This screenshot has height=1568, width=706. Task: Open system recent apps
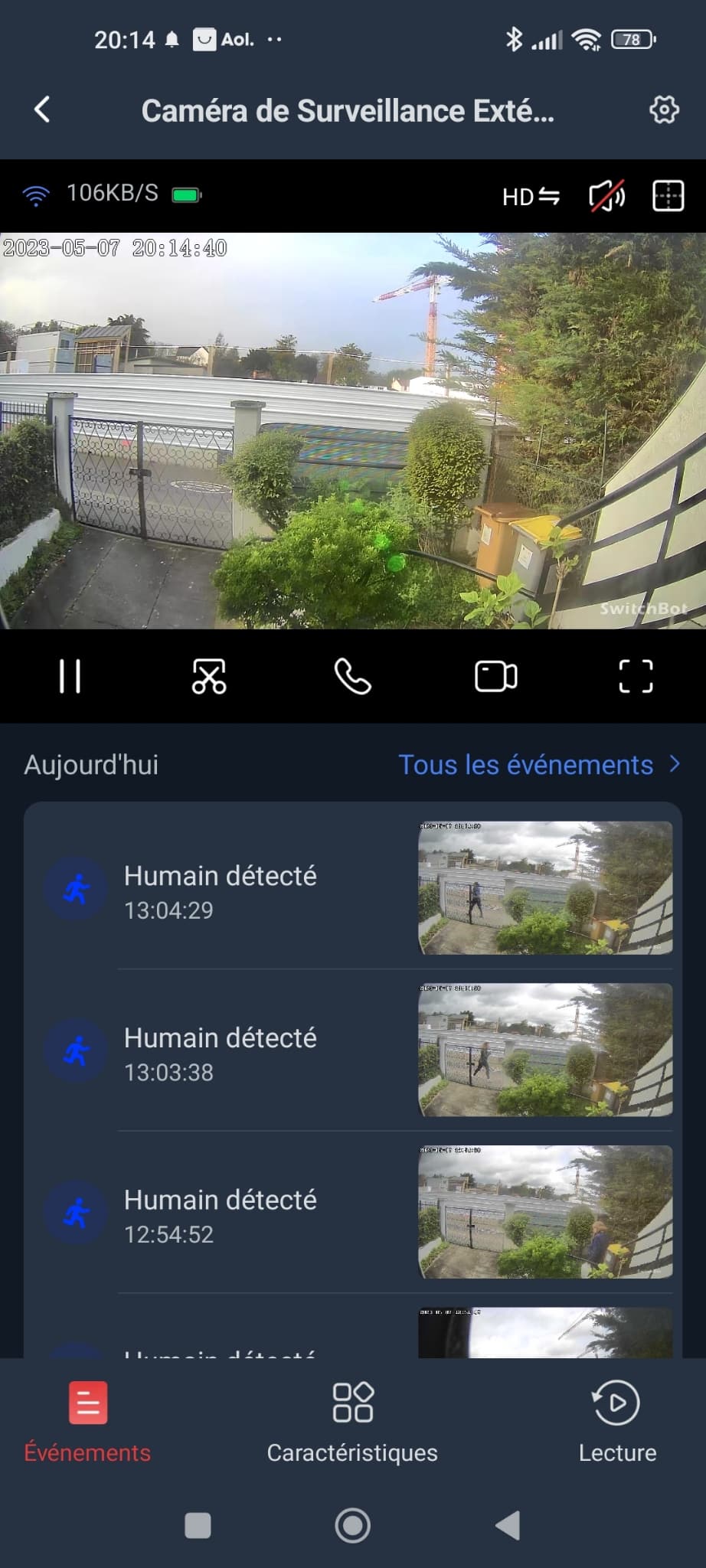pyautogui.click(x=198, y=1525)
